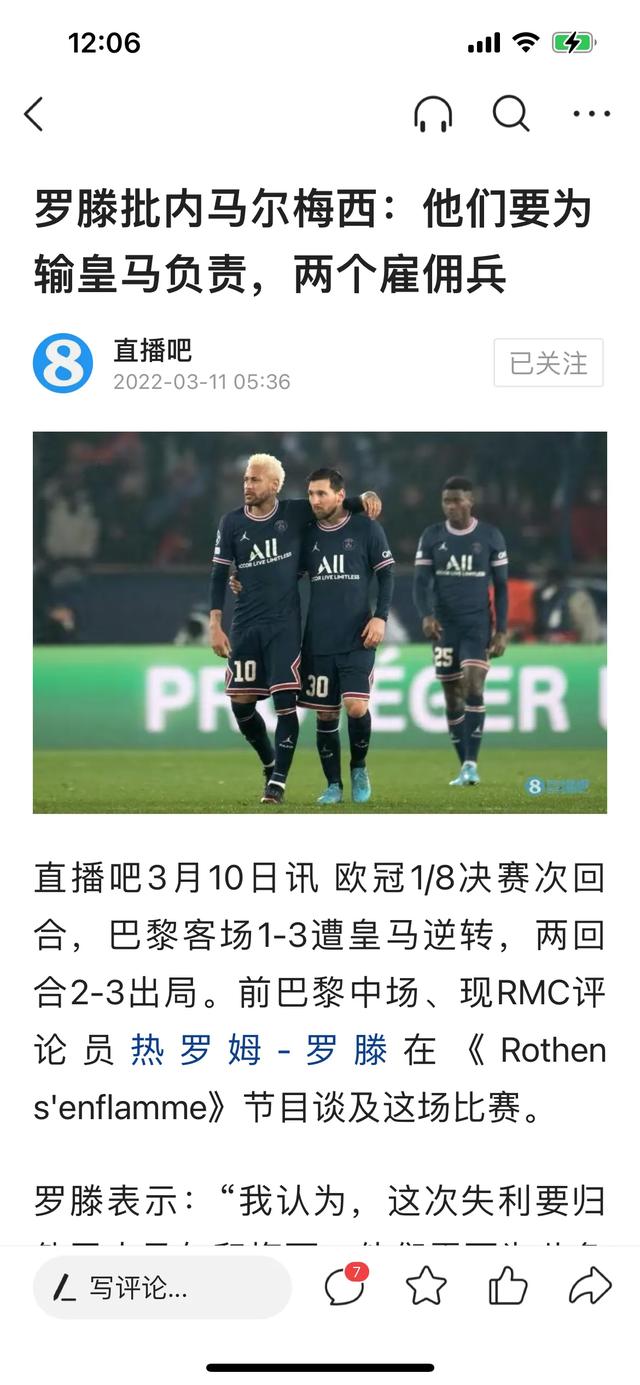This screenshot has width=640, height=1385.
Task: Tap the 写评论 comment field
Action: [162, 1287]
